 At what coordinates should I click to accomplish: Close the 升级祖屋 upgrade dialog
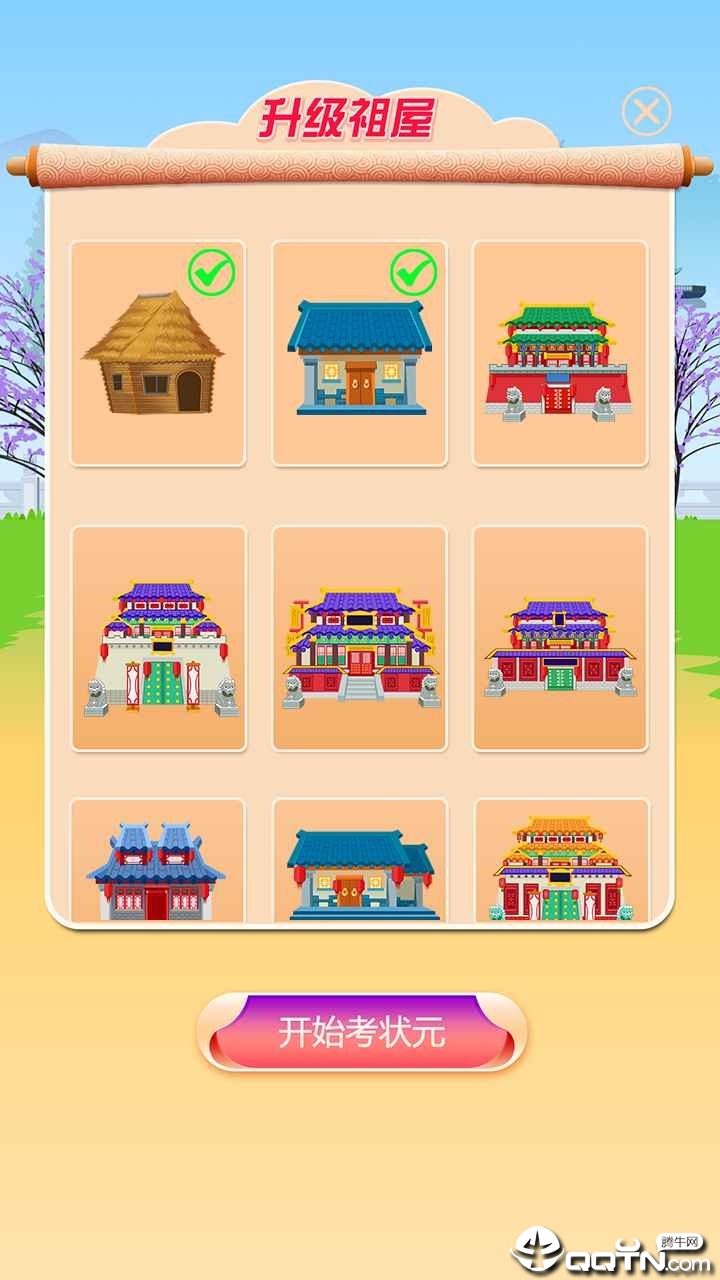coord(646,111)
